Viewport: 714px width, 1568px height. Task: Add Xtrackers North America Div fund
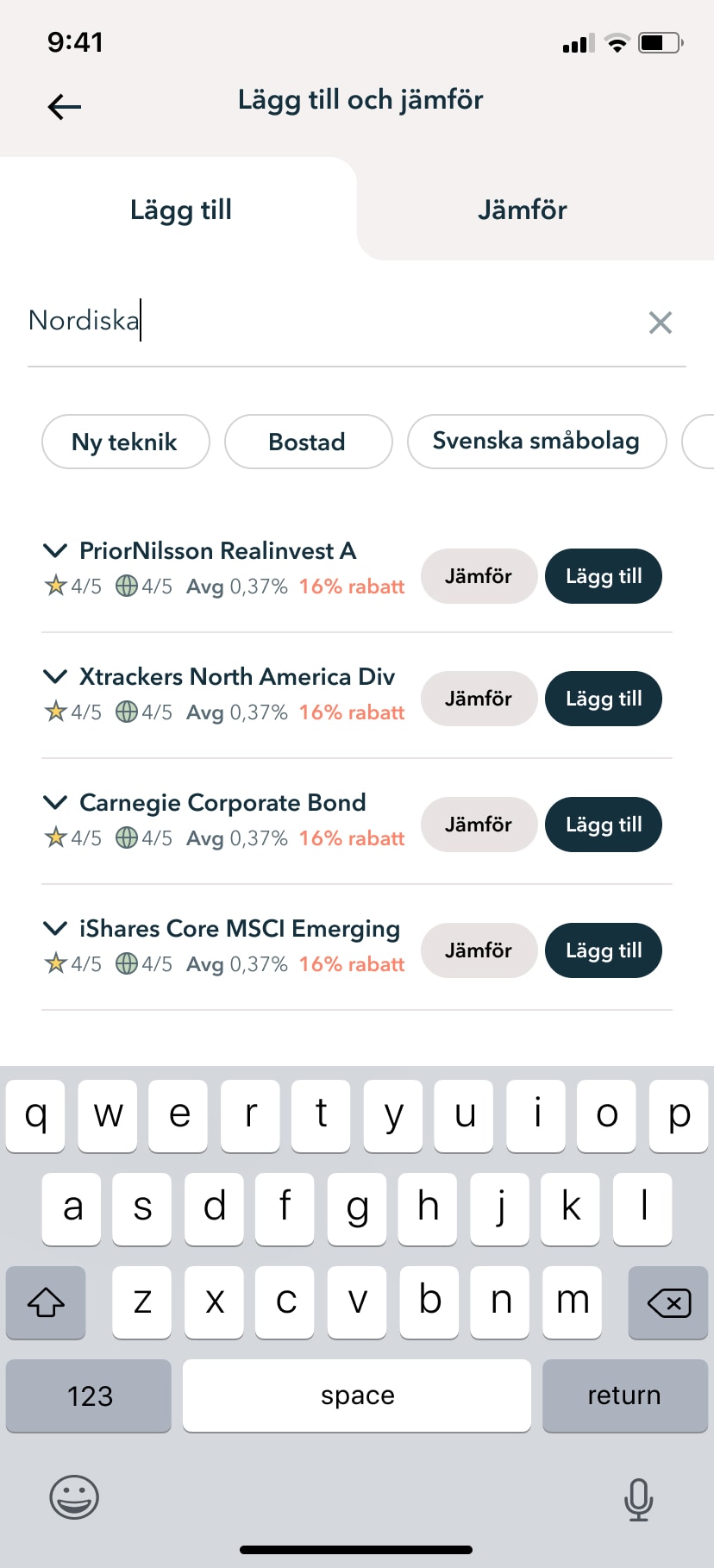click(604, 699)
